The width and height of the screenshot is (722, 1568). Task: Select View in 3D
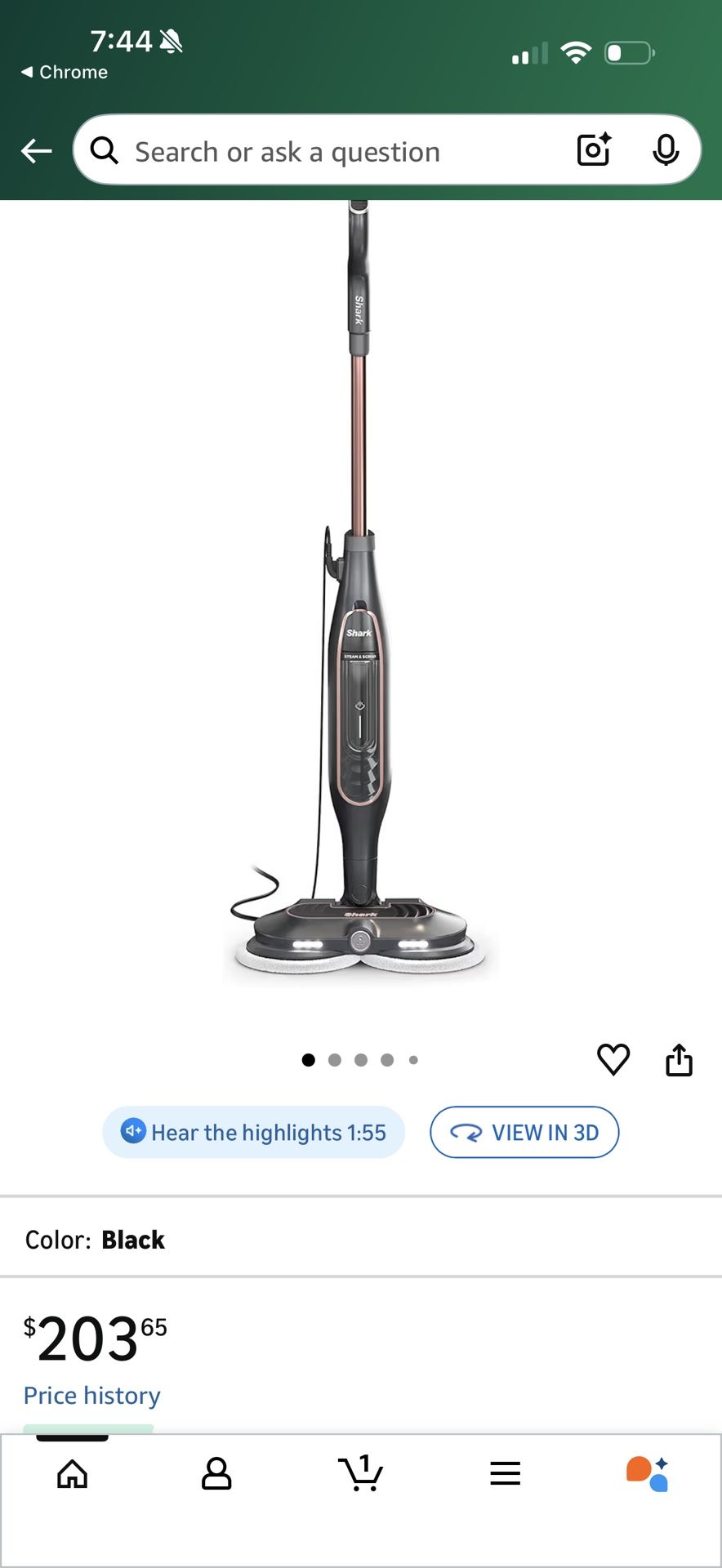coord(524,1133)
